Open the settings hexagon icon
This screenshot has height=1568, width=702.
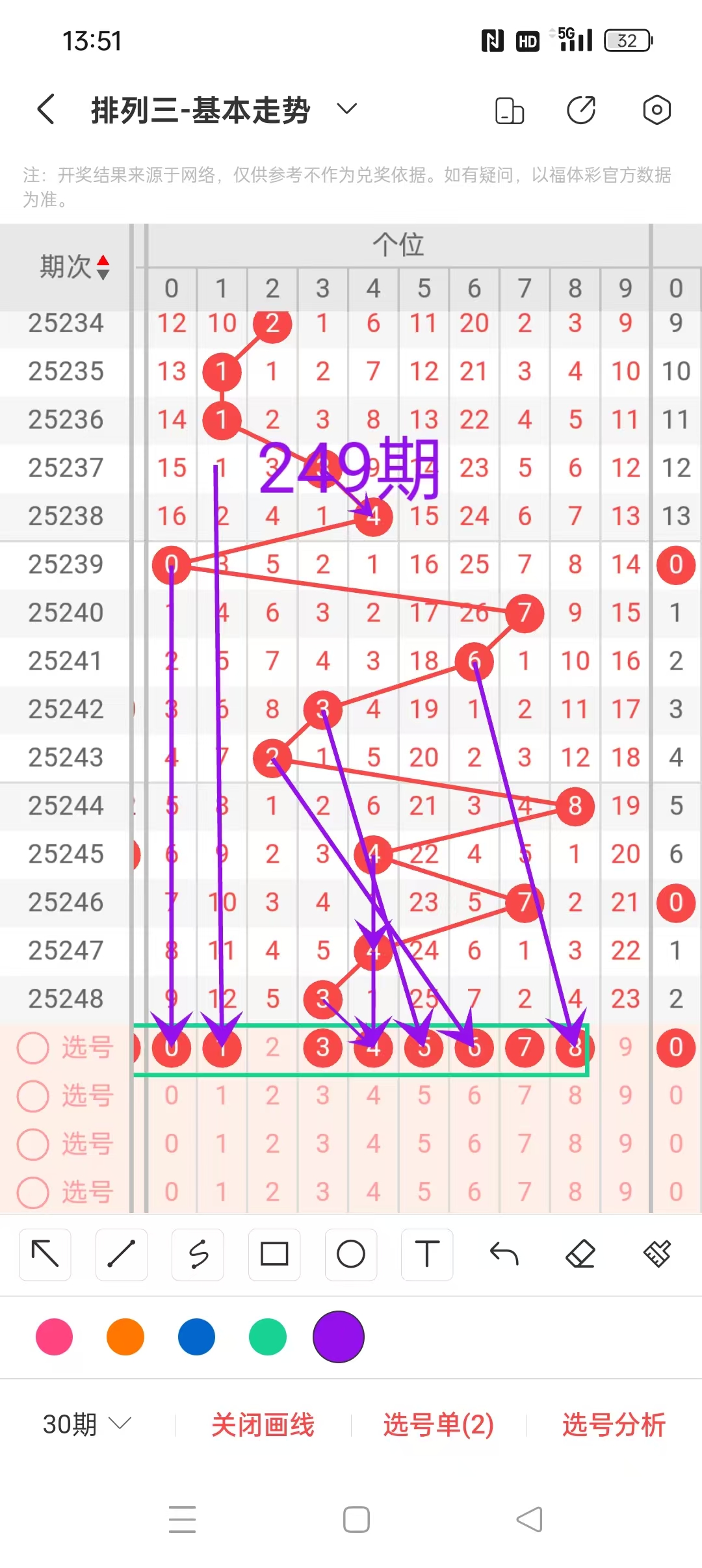[656, 110]
